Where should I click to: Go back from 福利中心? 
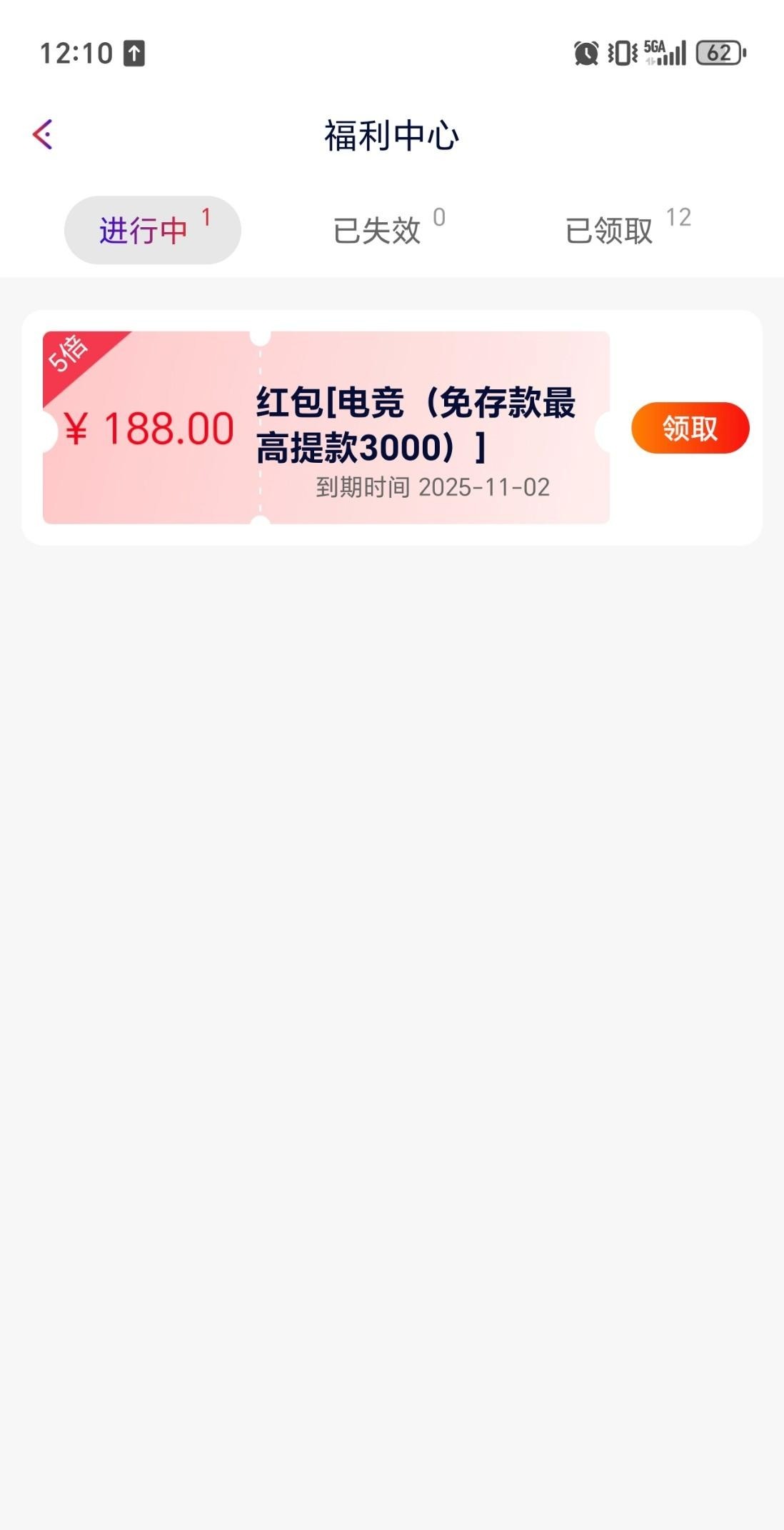coord(44,134)
